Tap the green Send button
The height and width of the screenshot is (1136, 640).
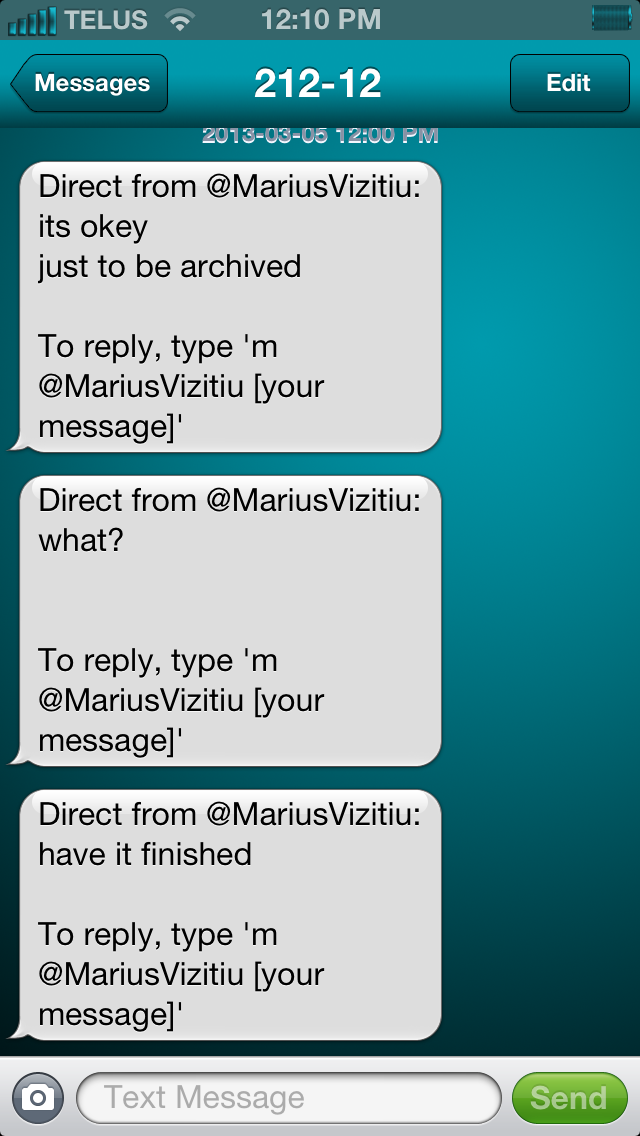coord(569,1098)
